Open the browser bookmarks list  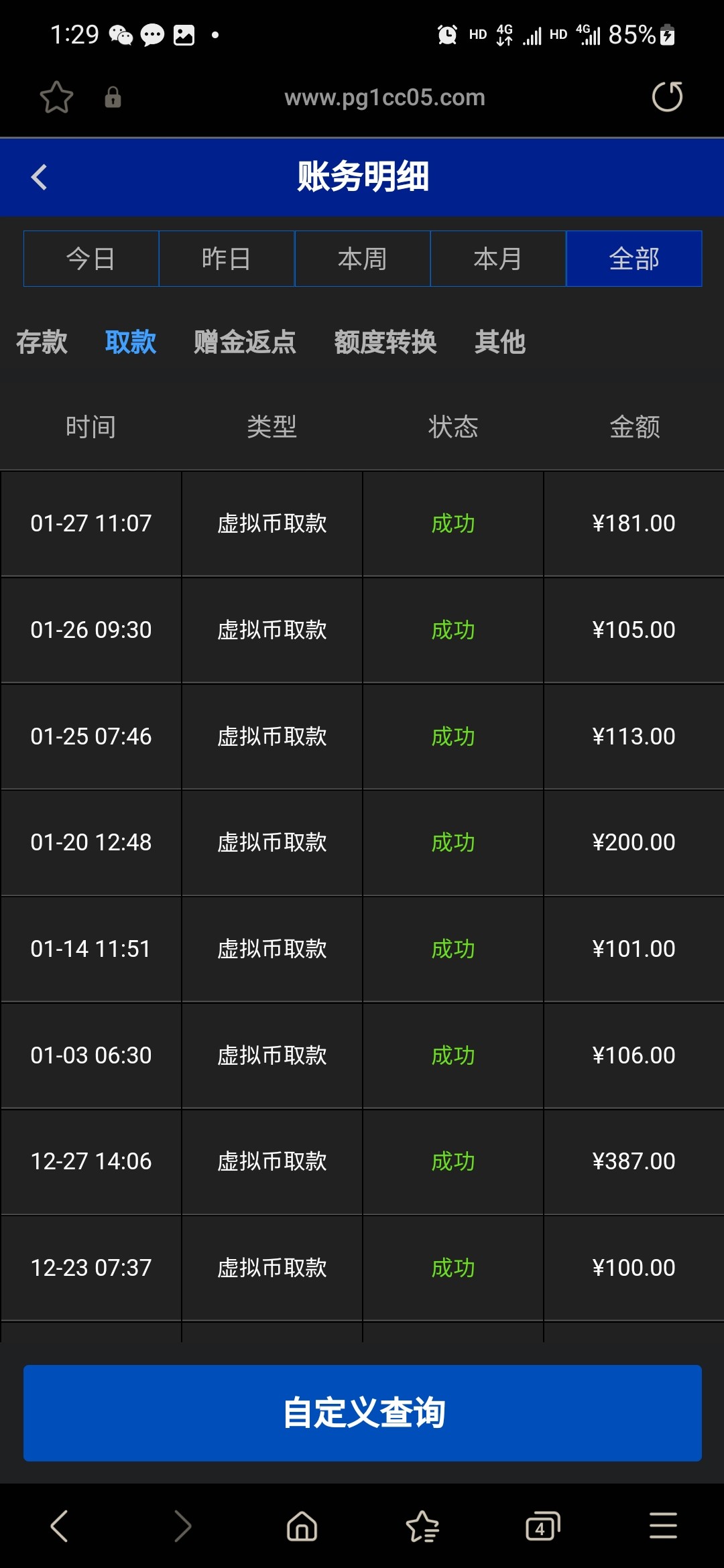pos(422,1527)
